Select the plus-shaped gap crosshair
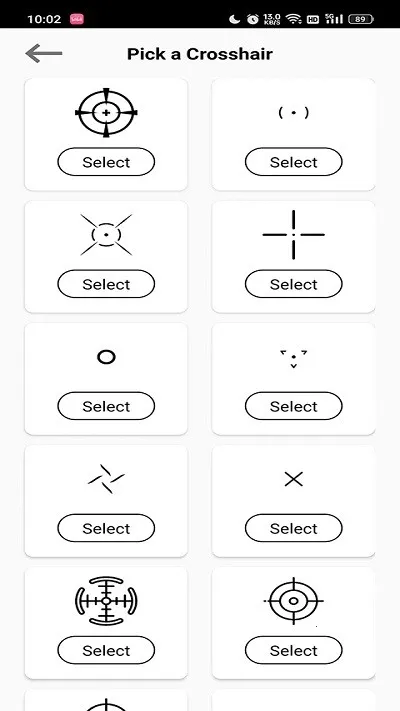400x711 pixels. point(293,284)
